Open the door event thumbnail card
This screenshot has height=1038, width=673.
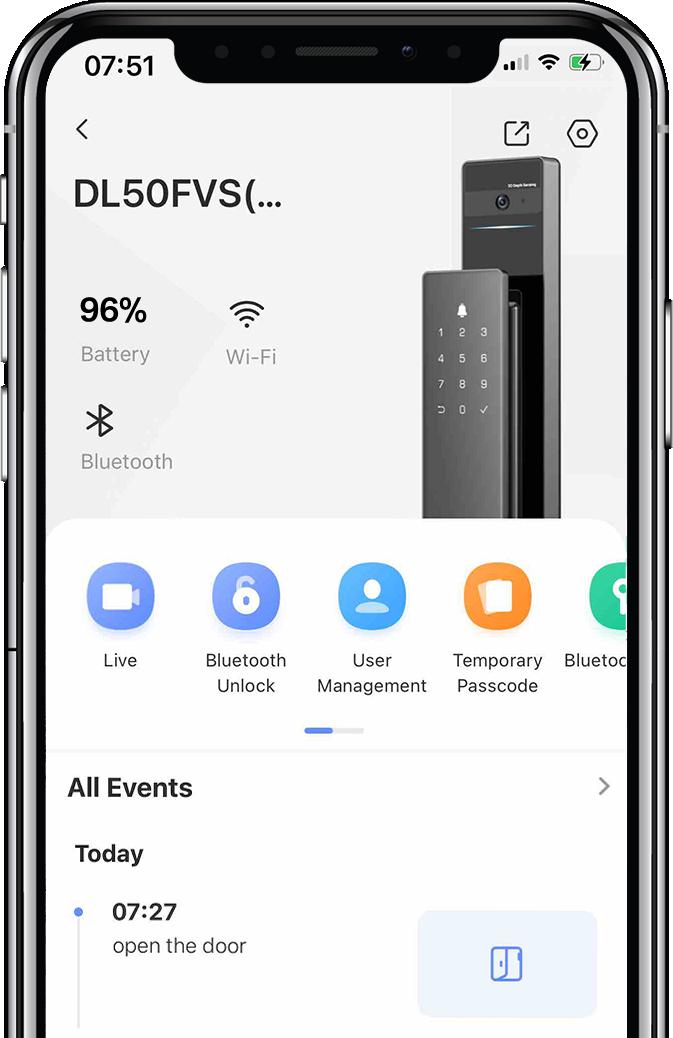[507, 963]
